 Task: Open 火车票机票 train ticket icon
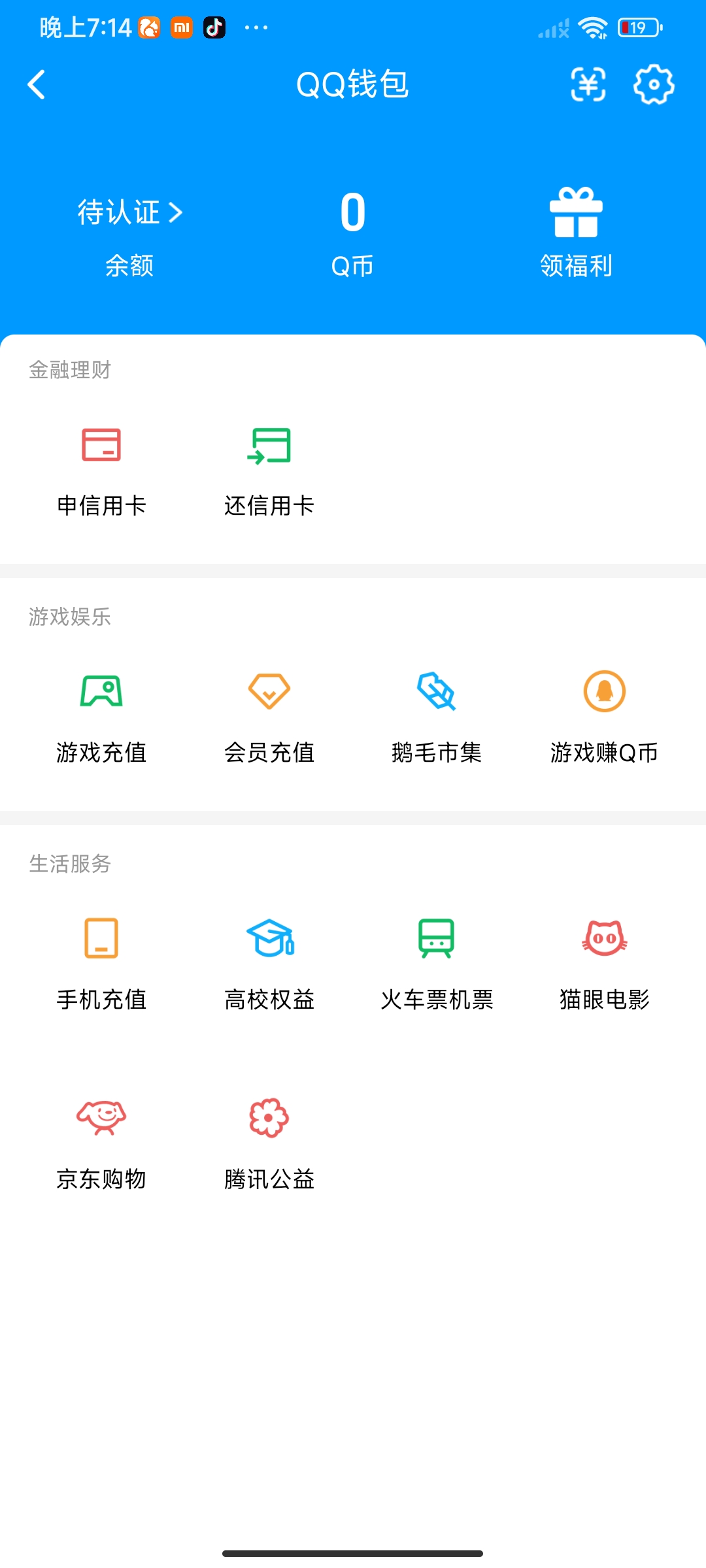(436, 941)
